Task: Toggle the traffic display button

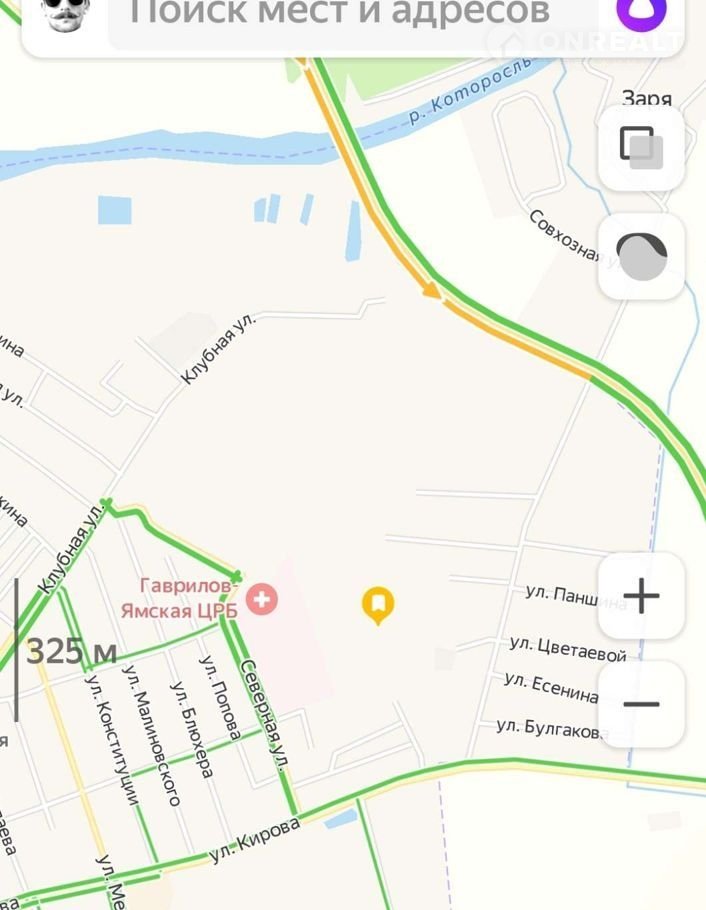Action: [x=641, y=256]
